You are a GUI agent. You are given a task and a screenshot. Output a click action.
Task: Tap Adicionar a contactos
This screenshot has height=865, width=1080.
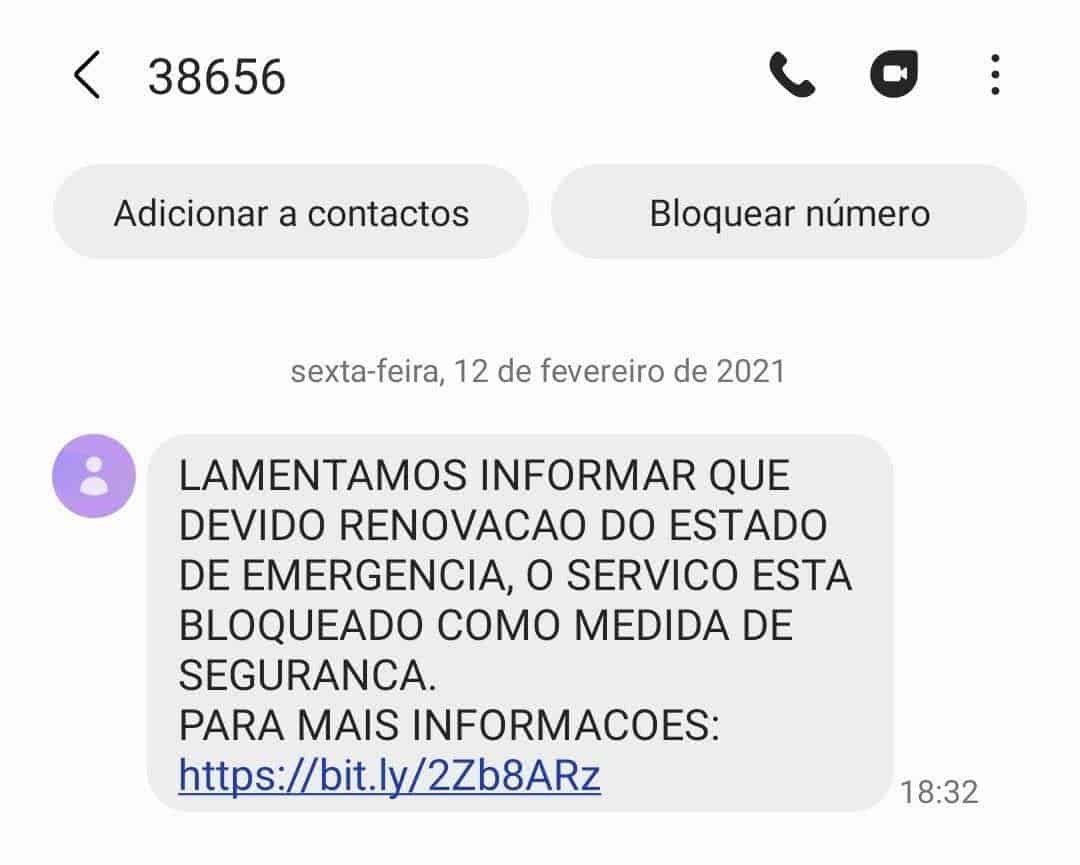tap(291, 213)
